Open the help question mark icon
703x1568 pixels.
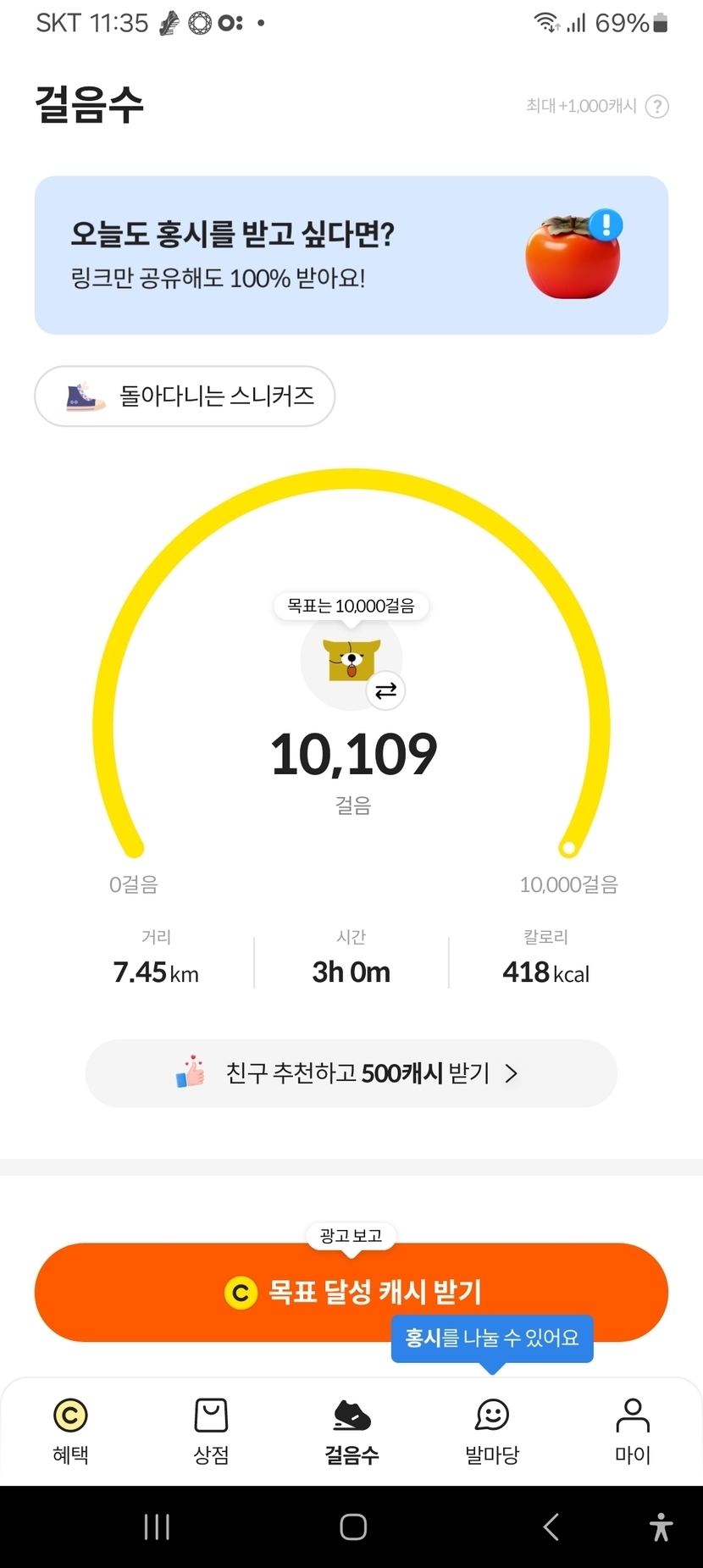[656, 107]
